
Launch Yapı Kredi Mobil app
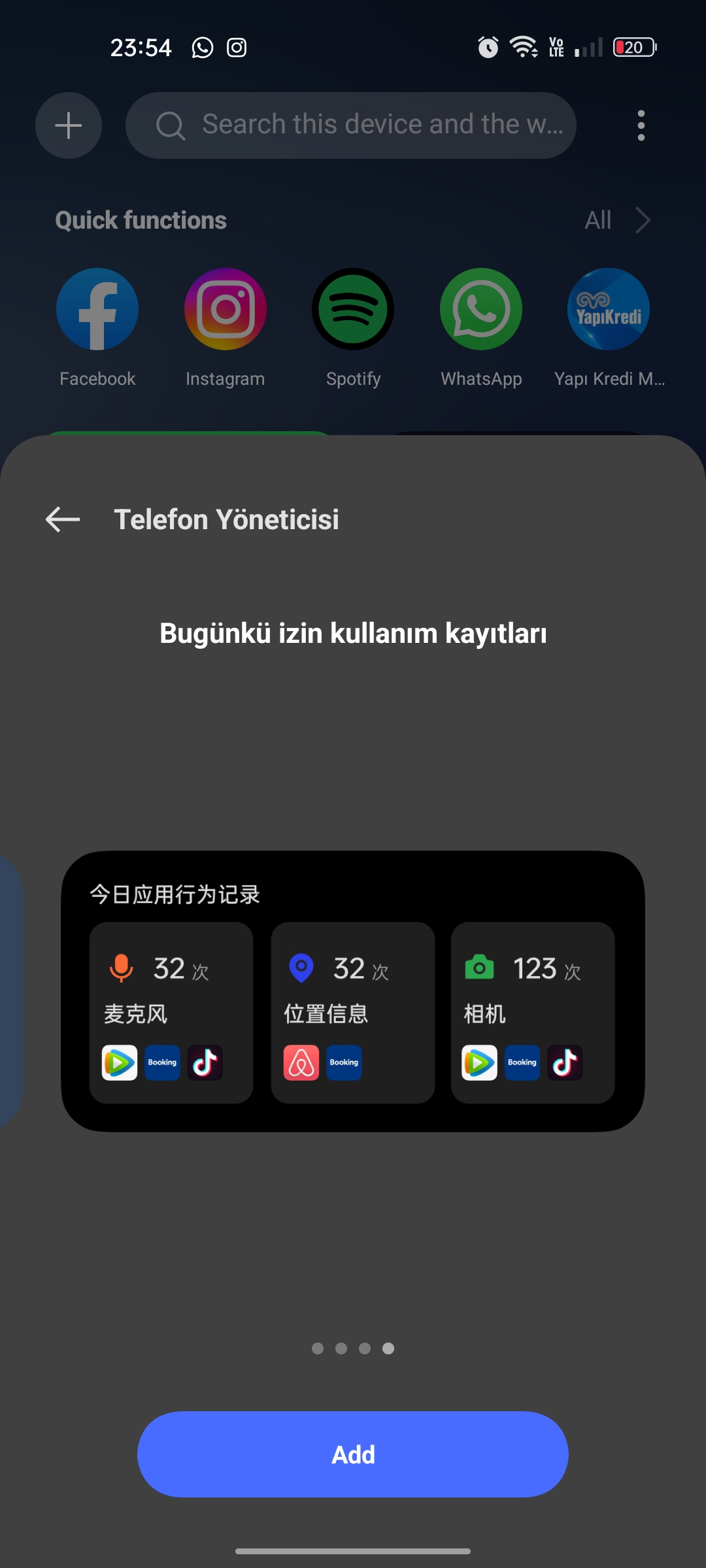click(609, 328)
